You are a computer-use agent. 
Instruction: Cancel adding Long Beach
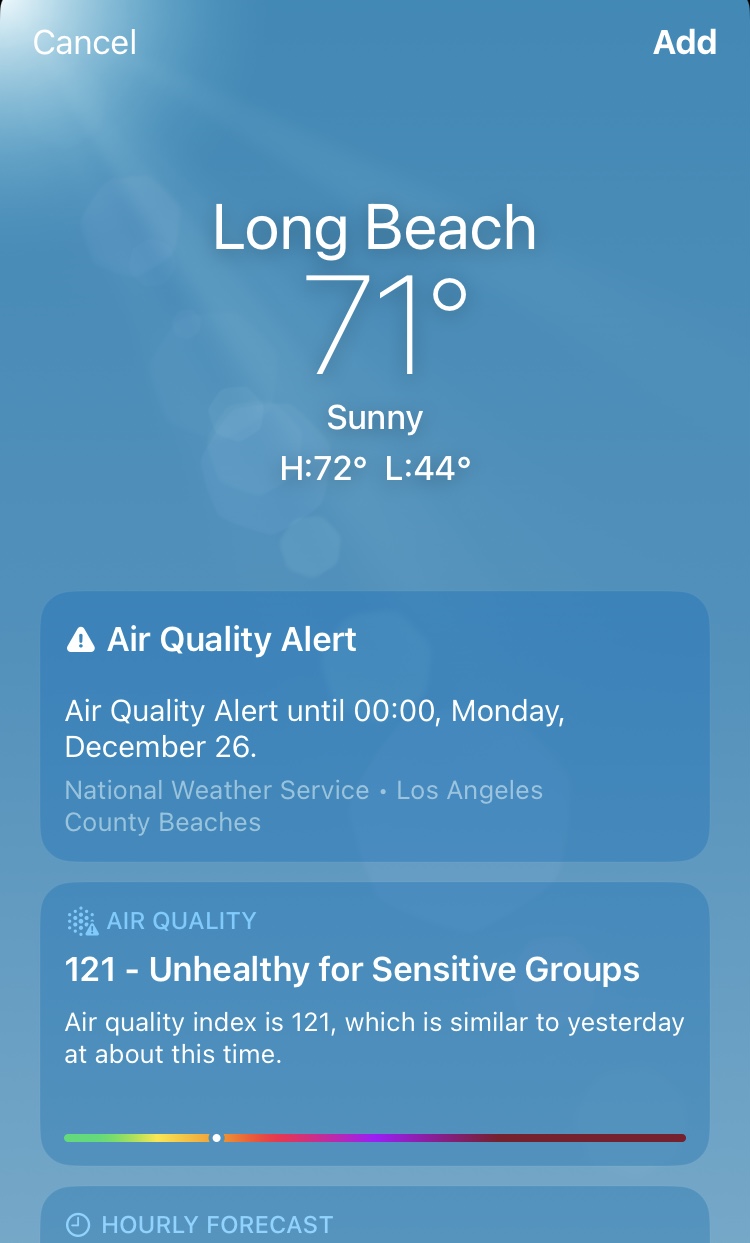tap(85, 43)
